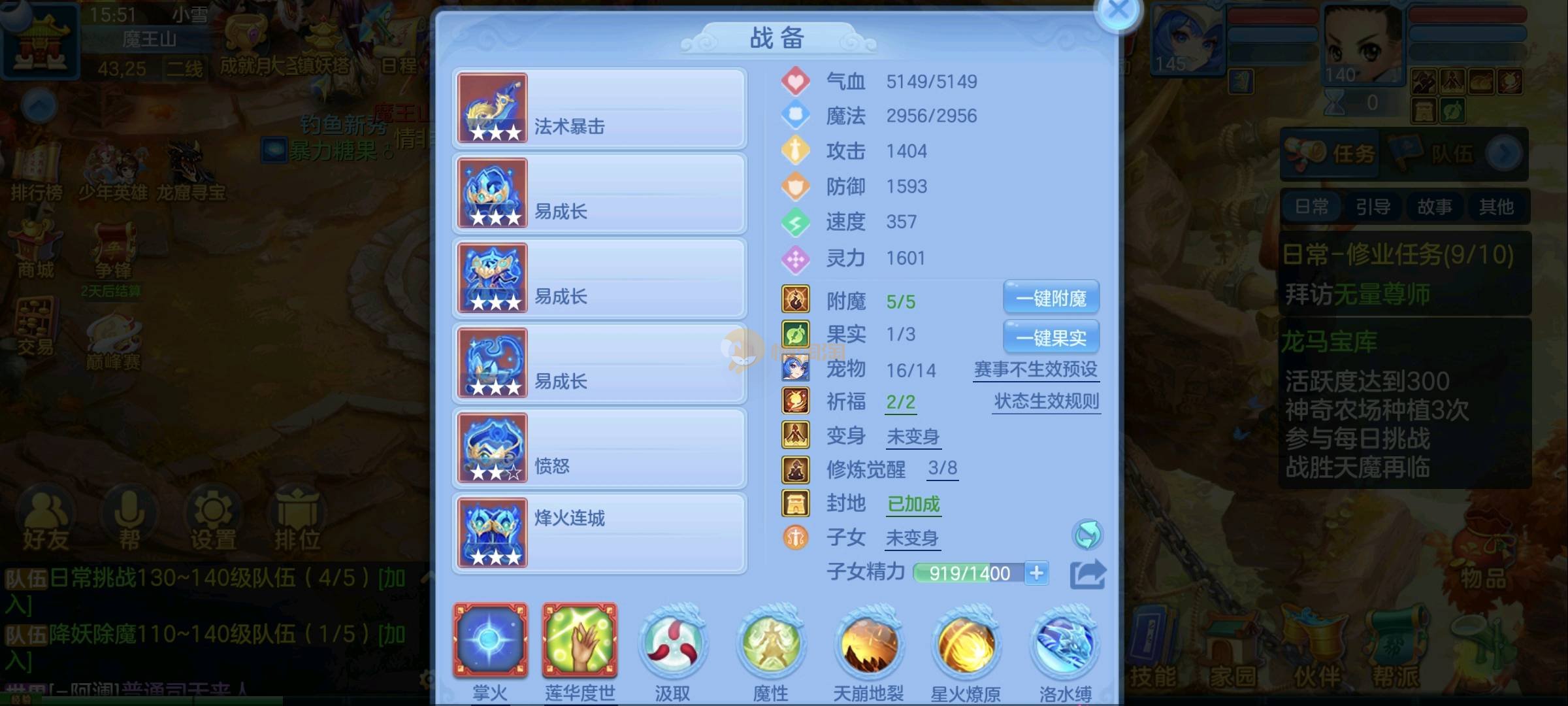Viewport: 1568px width, 706px height.
Task: Open the 赛事不生效预设 link
Action: pos(1036,370)
